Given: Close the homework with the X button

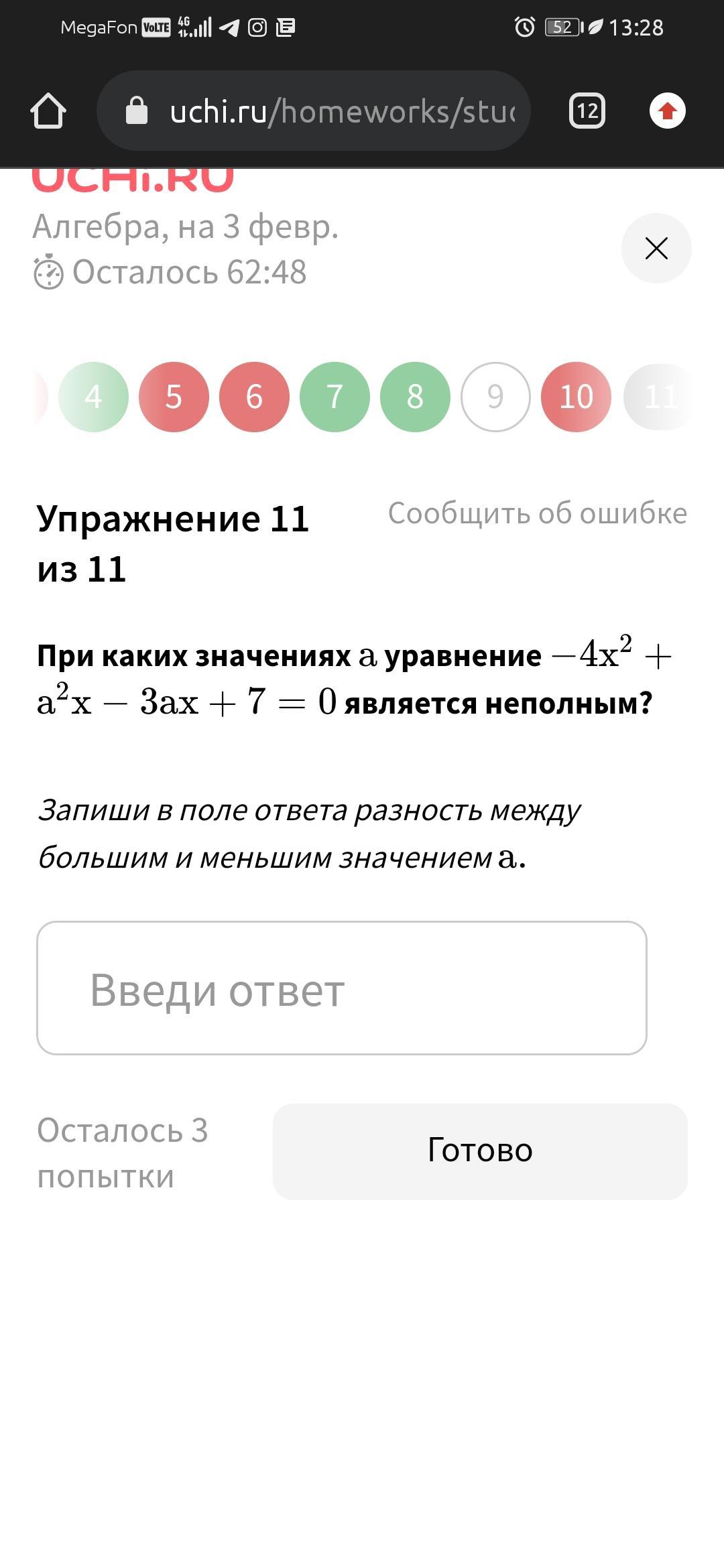Looking at the screenshot, I should tap(656, 248).
